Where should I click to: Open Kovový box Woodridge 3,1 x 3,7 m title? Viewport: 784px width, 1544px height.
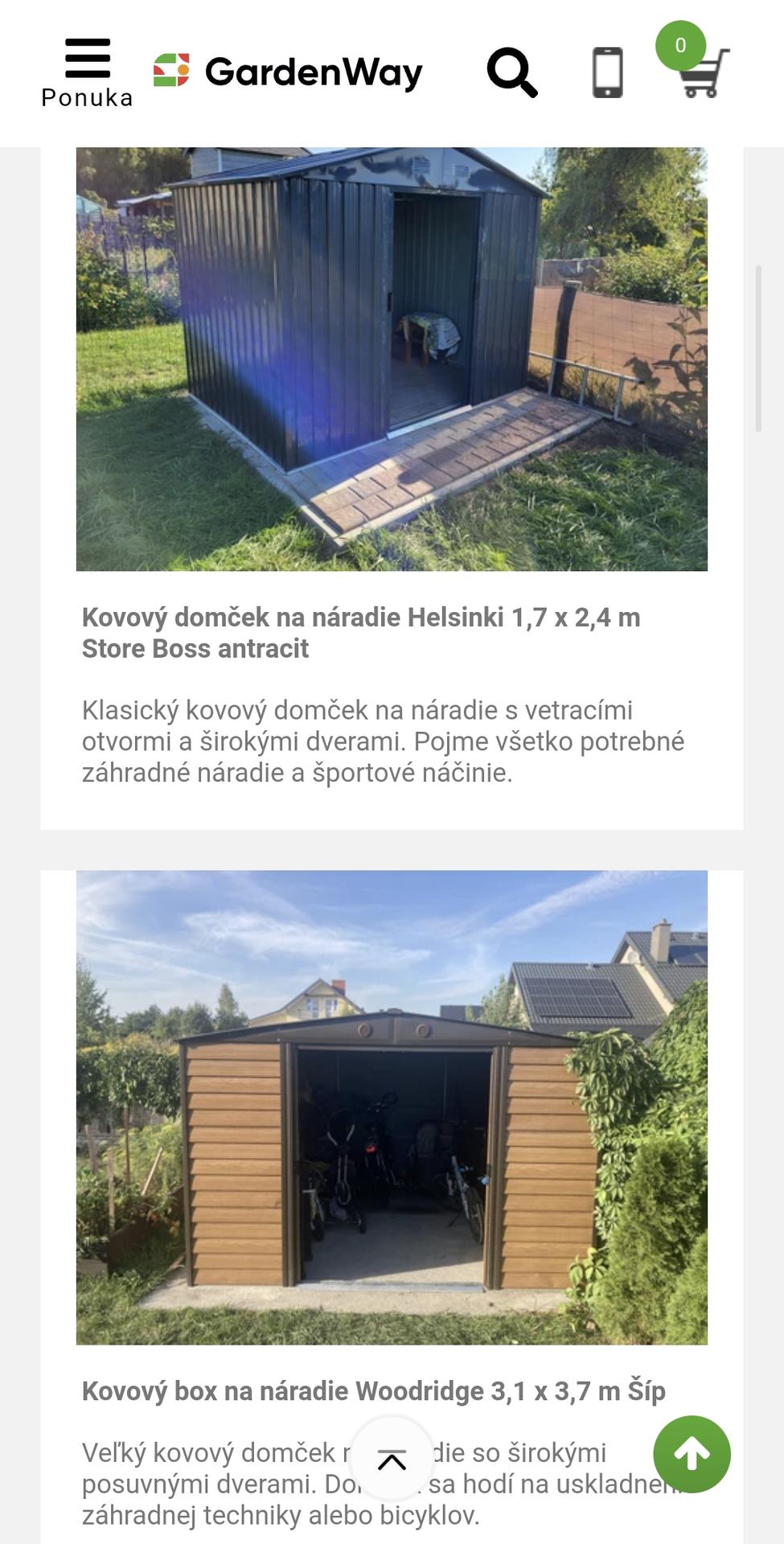(x=373, y=1390)
